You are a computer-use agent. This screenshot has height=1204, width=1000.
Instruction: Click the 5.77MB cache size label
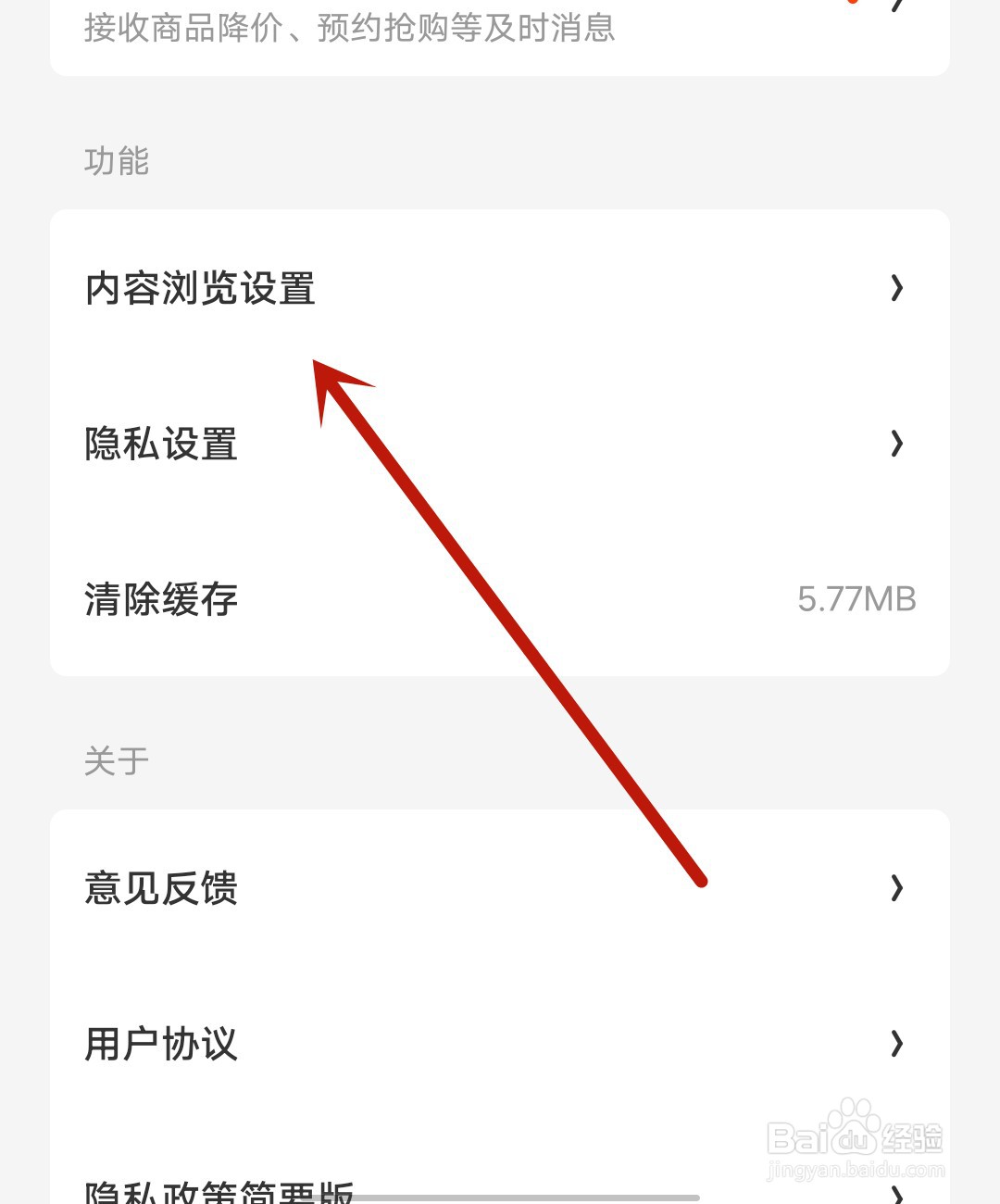tap(857, 600)
